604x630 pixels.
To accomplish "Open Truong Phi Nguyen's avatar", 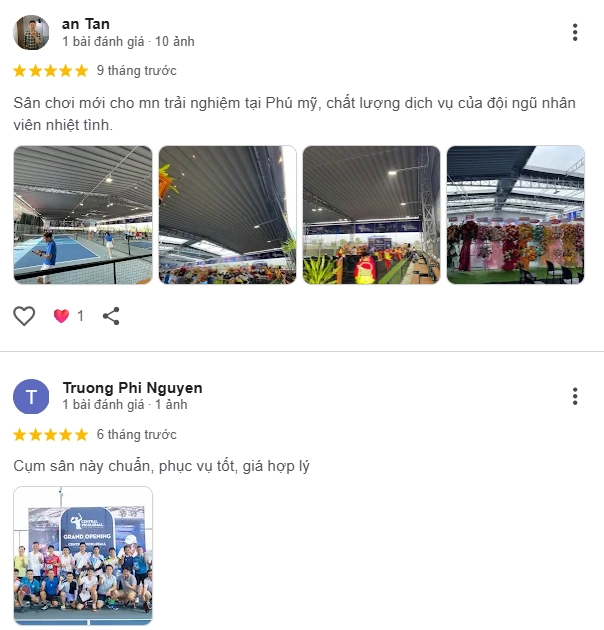I will (31, 396).
